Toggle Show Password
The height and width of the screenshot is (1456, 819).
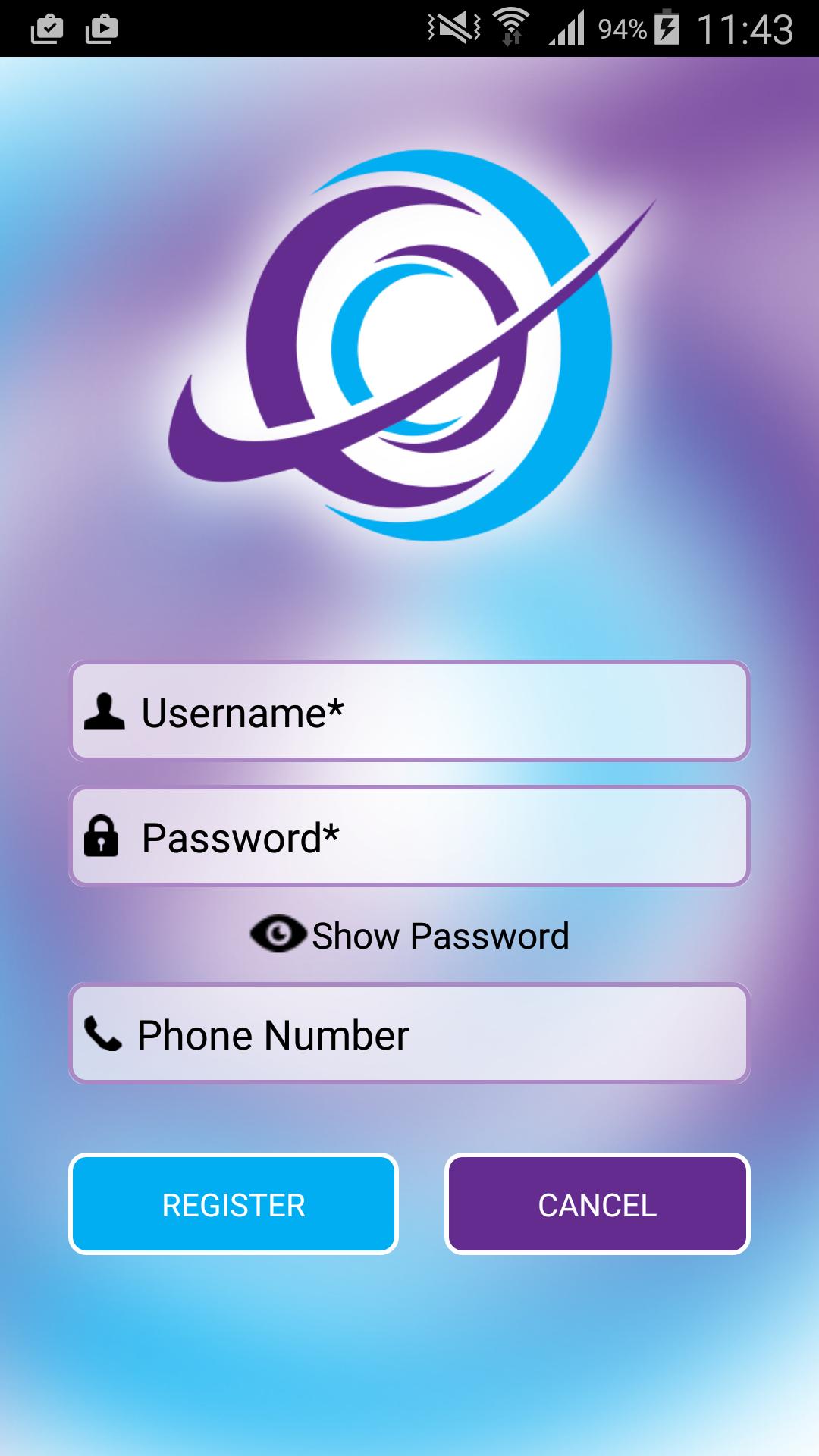click(409, 935)
